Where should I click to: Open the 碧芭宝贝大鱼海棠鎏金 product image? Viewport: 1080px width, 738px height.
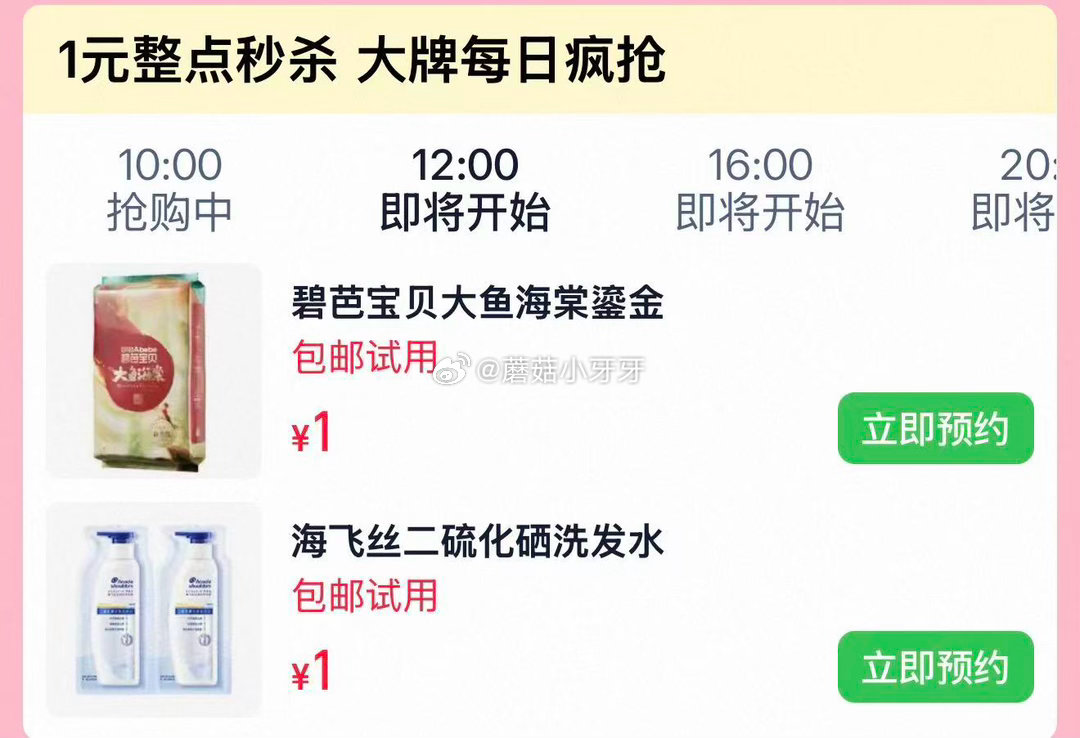pyautogui.click(x=154, y=371)
